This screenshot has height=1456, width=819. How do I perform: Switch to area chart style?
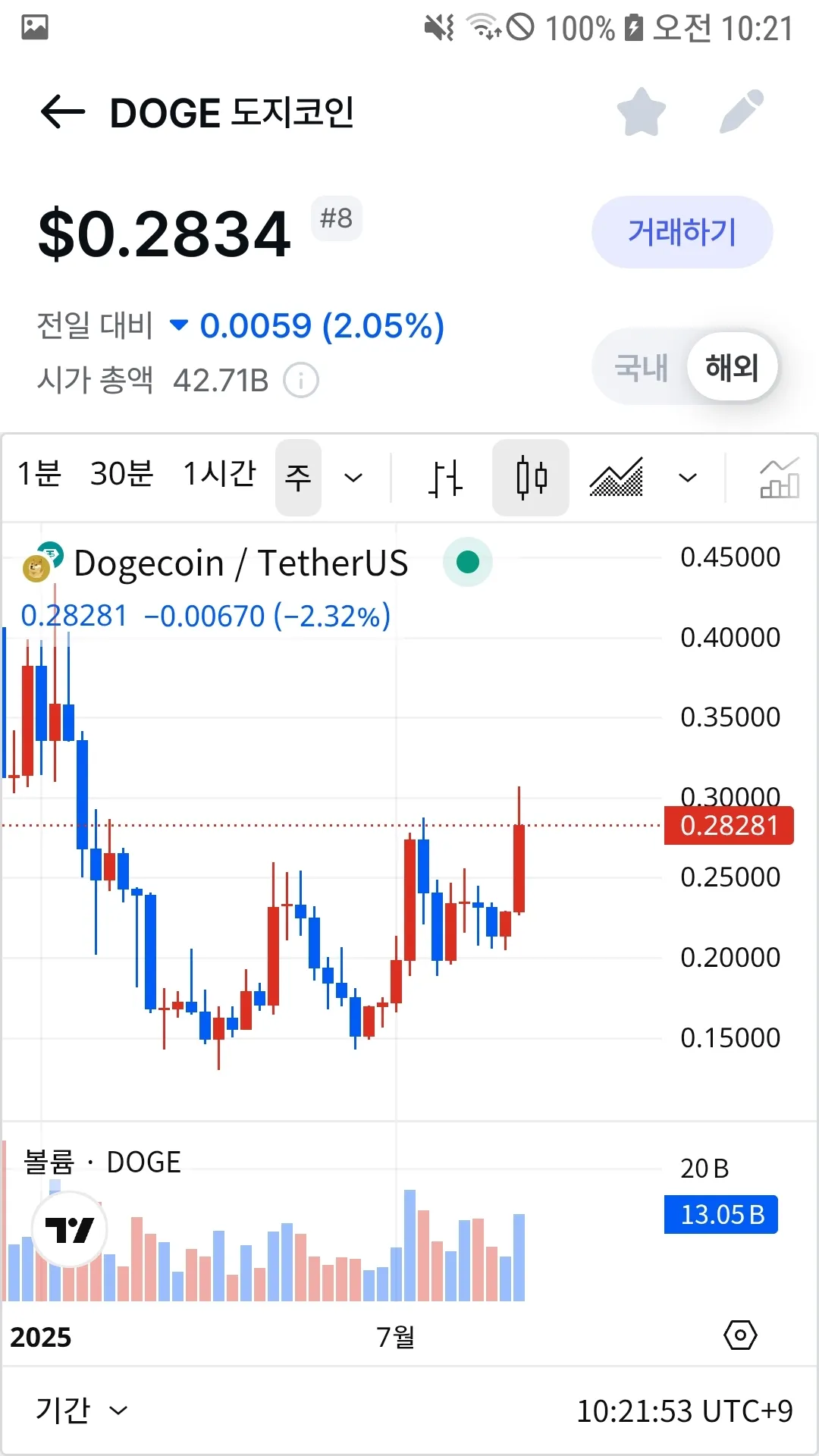click(617, 478)
